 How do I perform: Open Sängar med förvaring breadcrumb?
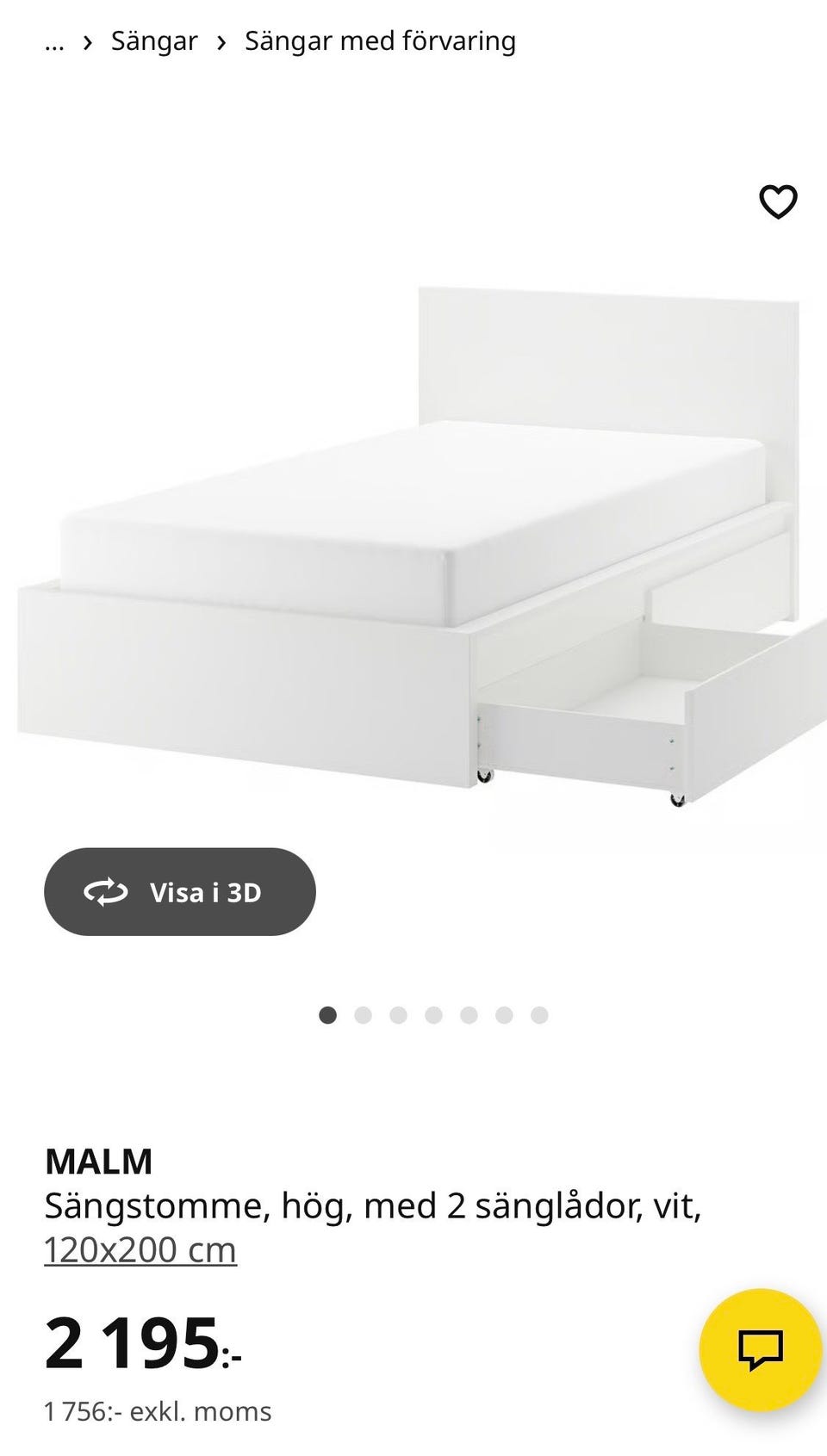click(380, 41)
